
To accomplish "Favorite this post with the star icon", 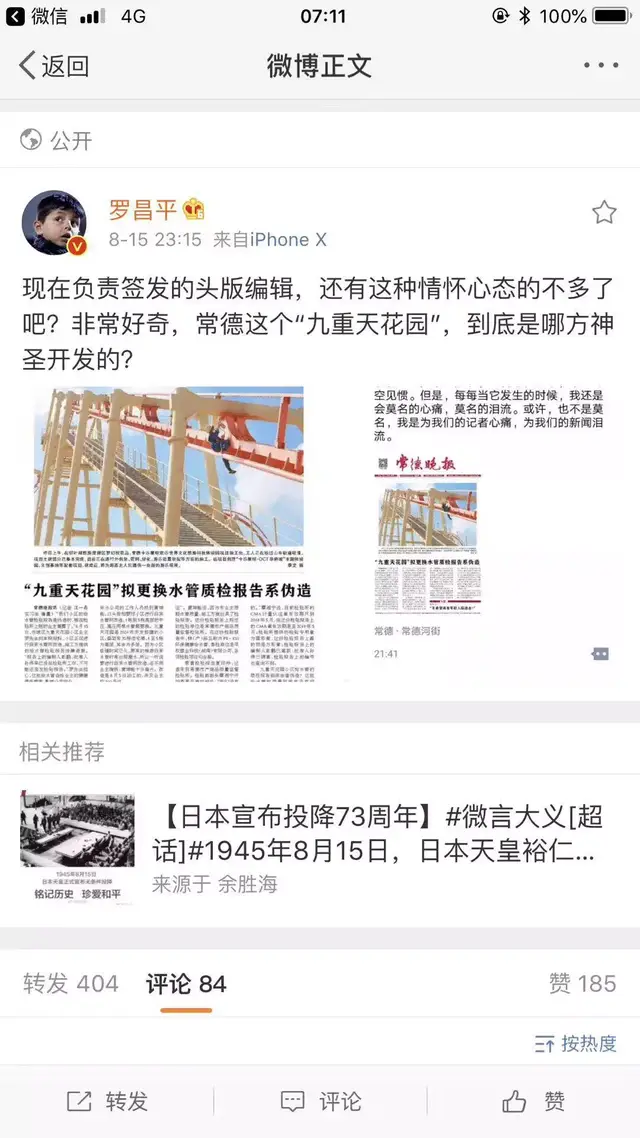I will [604, 212].
